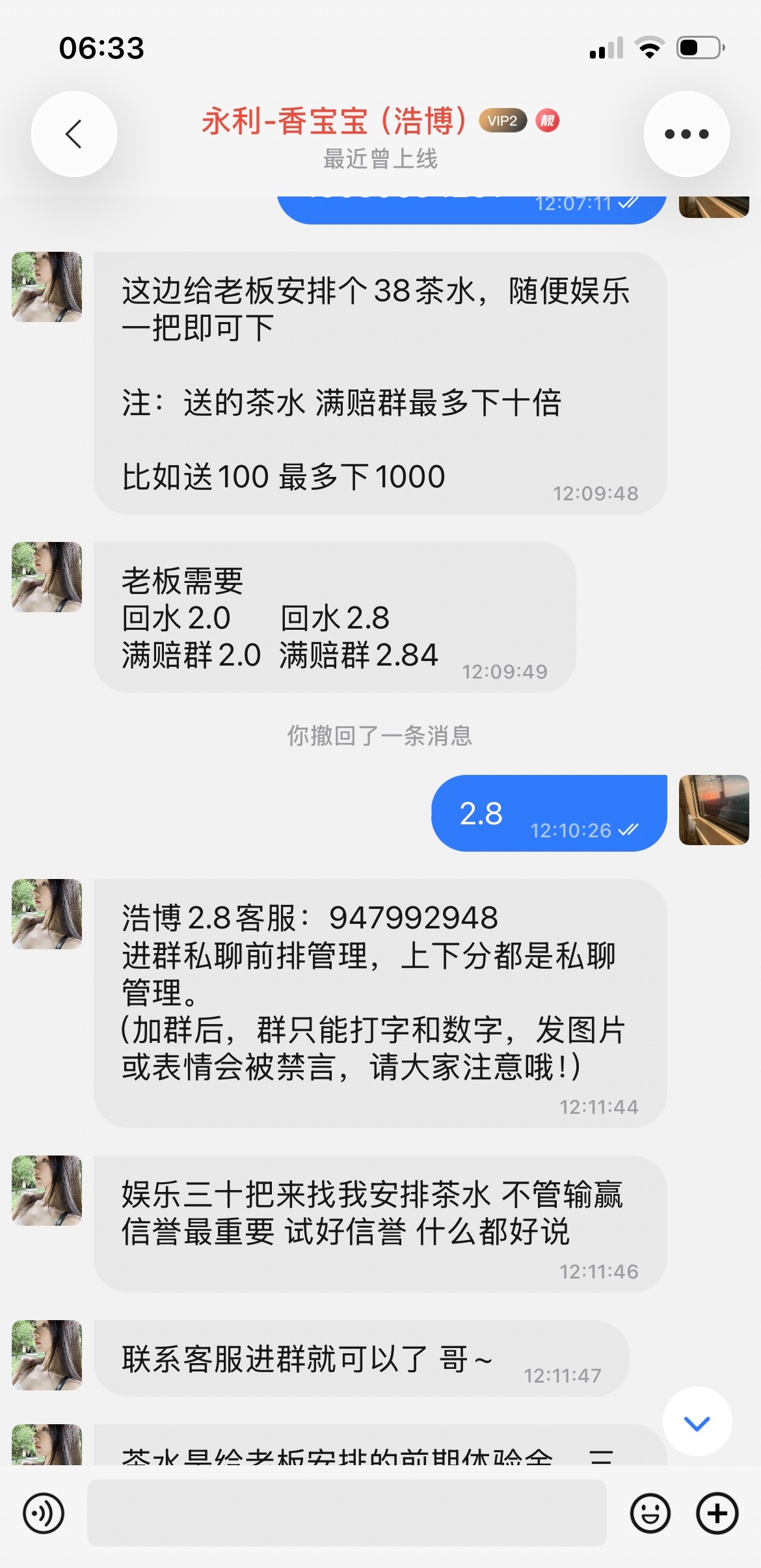
Task: Tap my avatar next to 2.8 message
Action: [x=714, y=809]
